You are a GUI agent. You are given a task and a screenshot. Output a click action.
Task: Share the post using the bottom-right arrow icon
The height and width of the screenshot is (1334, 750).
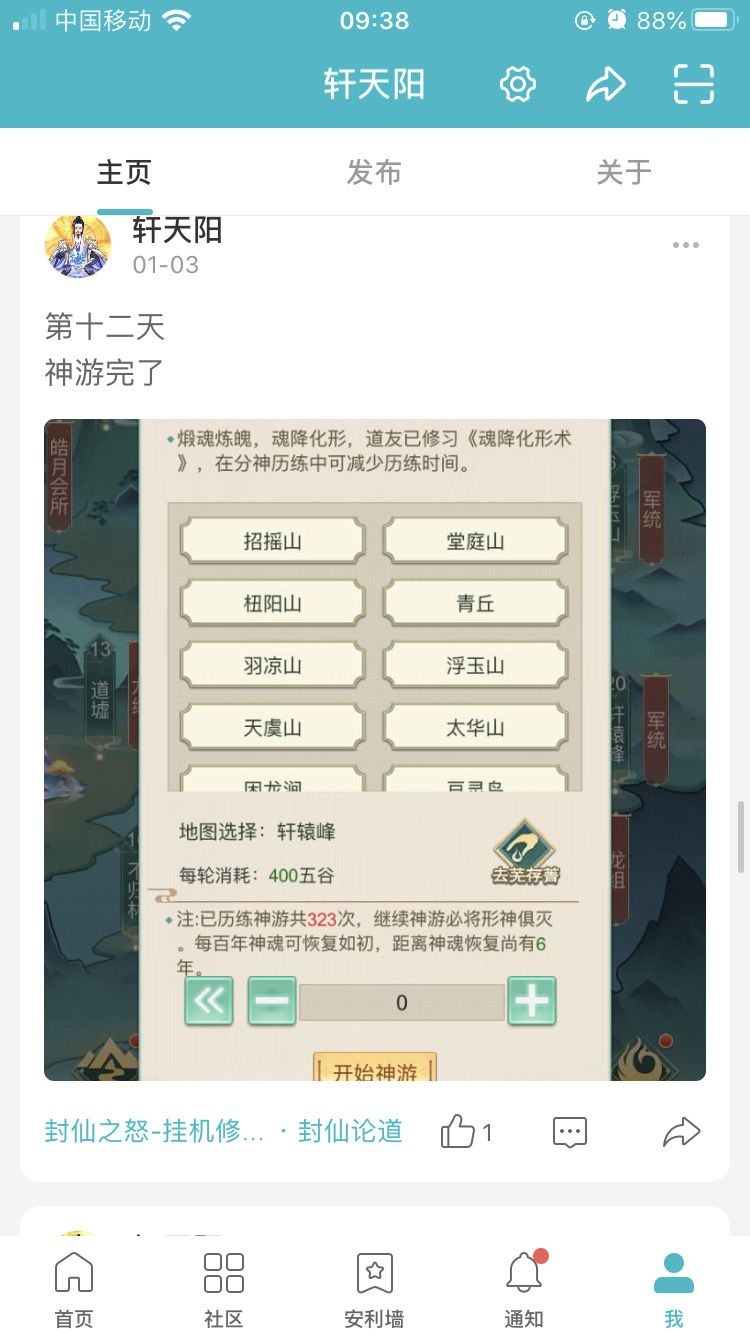682,1131
